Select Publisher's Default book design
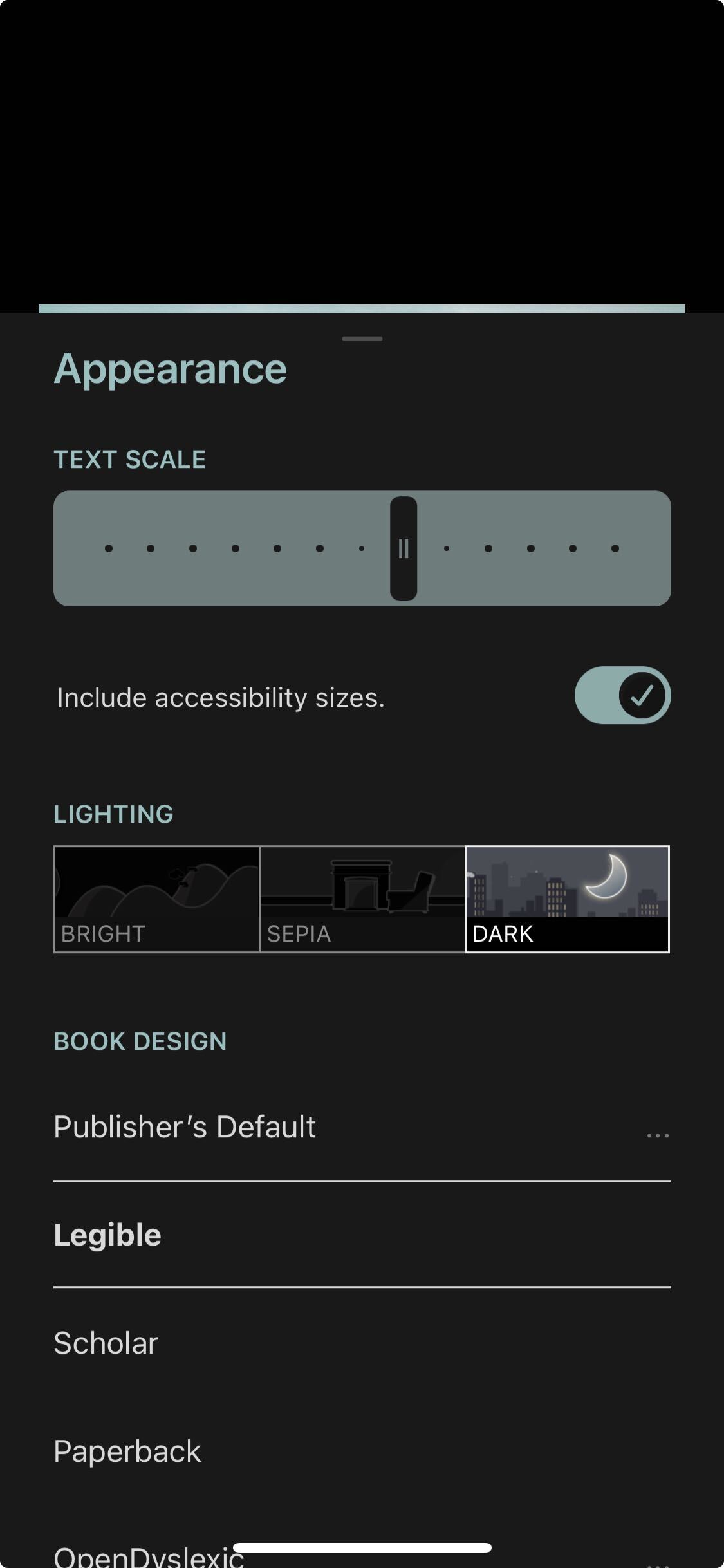This screenshot has height=1568, width=724. pos(185,1127)
